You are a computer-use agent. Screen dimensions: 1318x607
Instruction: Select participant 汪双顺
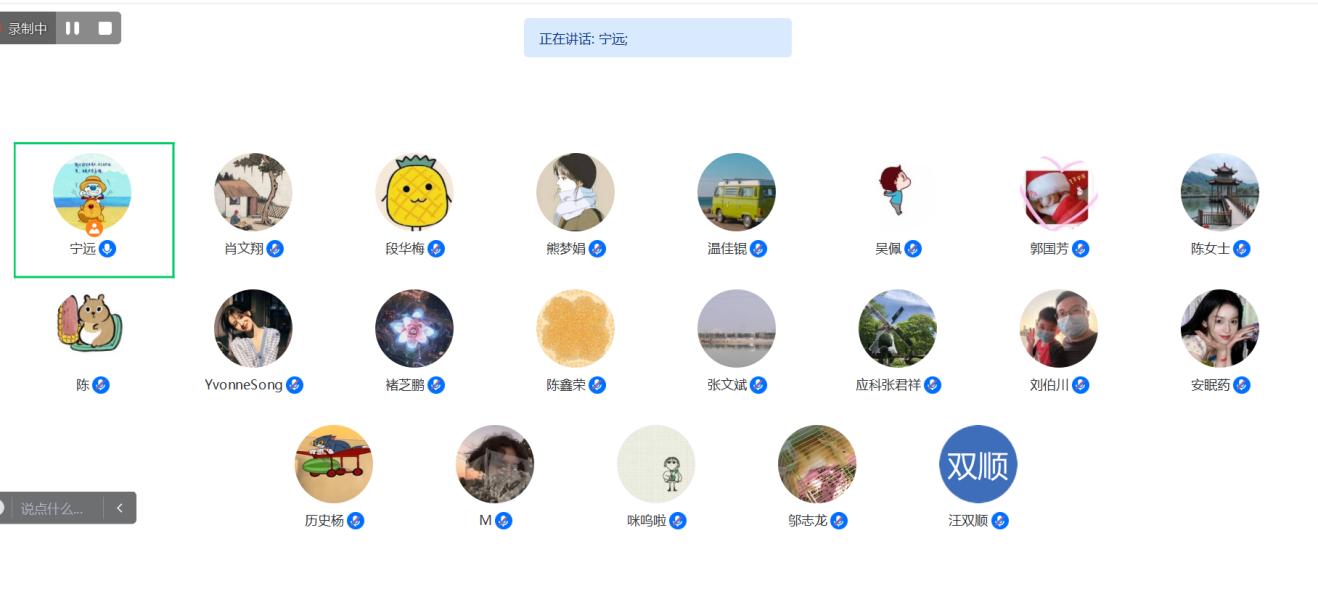click(977, 464)
